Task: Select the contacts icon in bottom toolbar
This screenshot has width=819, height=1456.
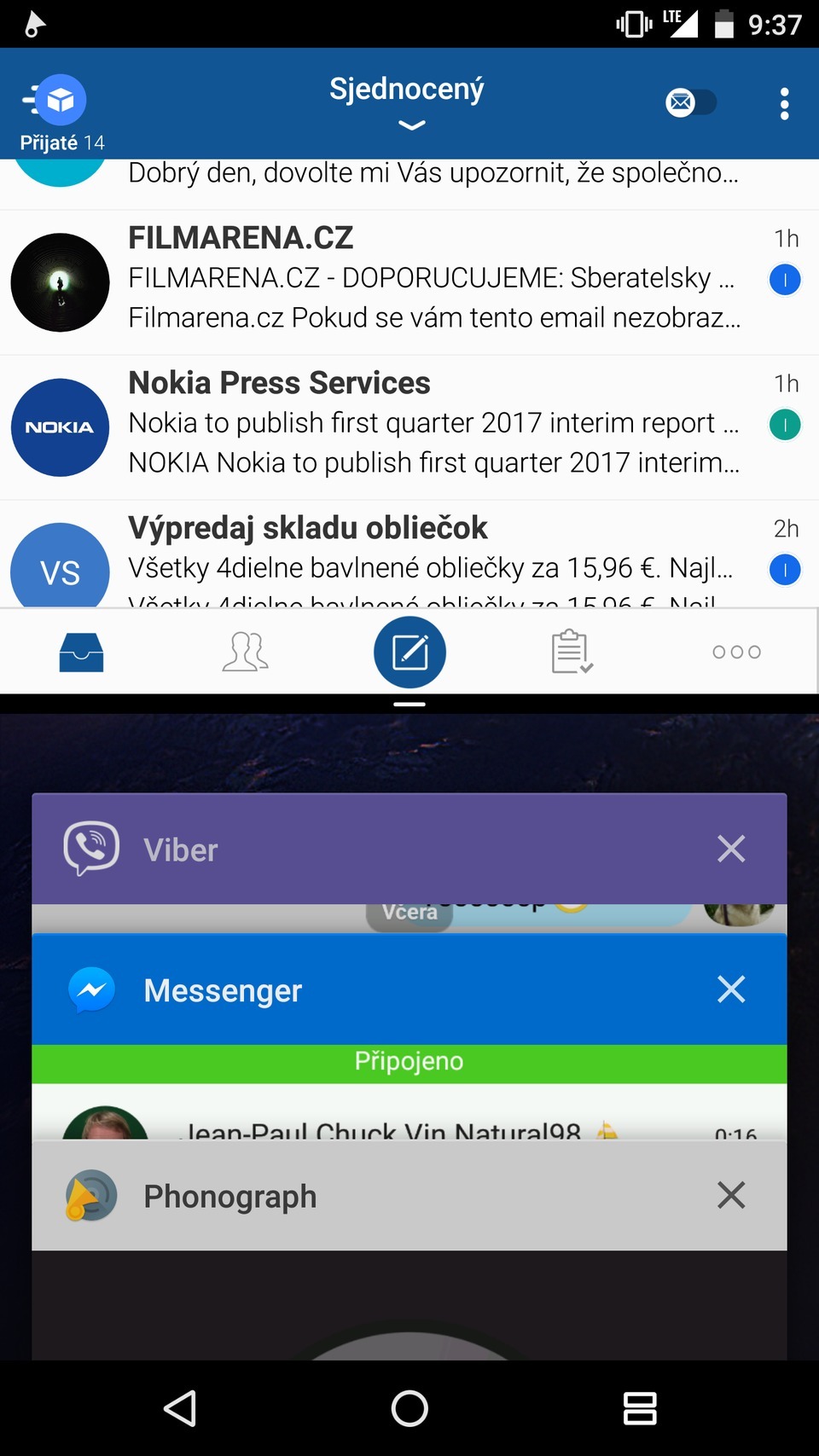Action: (x=245, y=651)
